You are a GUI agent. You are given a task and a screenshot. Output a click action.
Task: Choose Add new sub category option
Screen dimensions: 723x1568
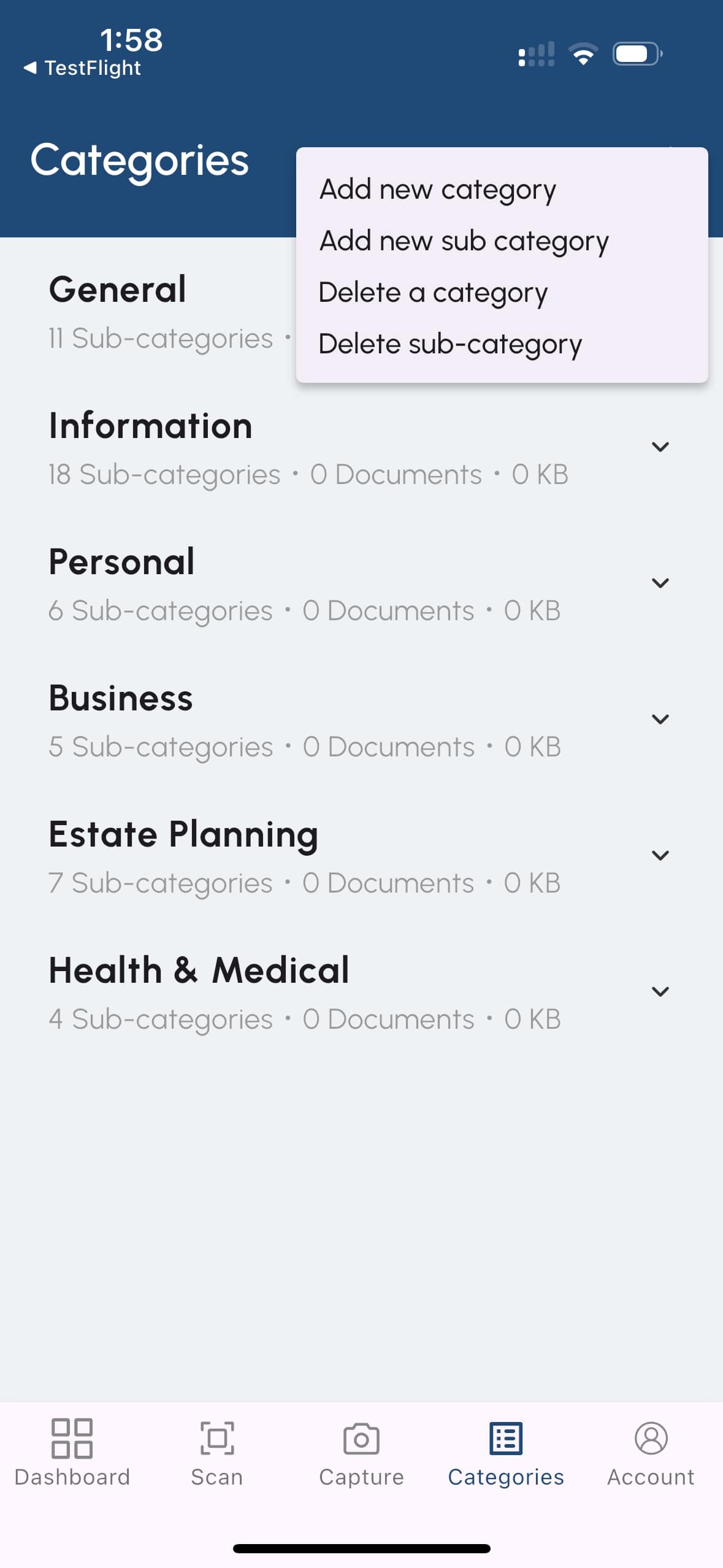(x=502, y=240)
